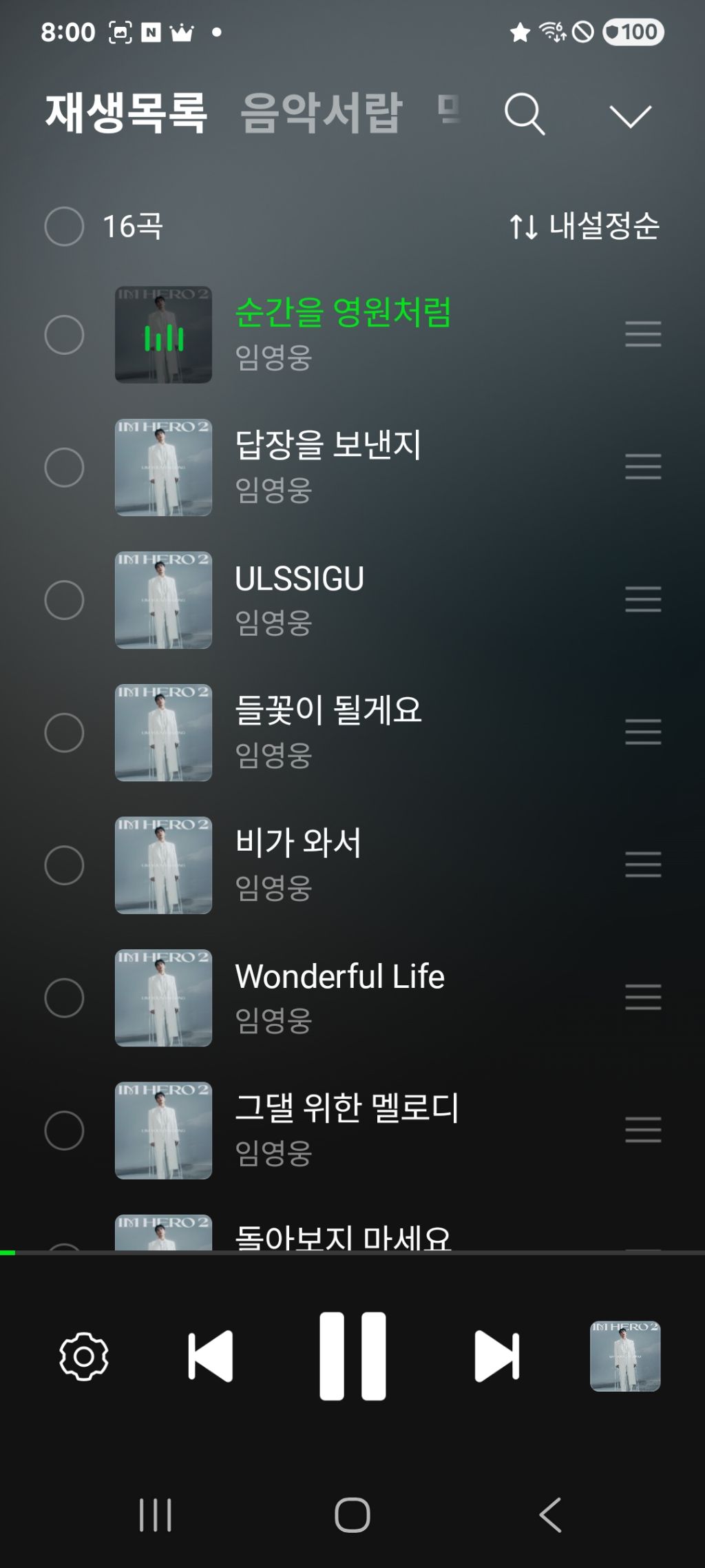This screenshot has width=705, height=1568.
Task: Check the circle beside 비가 와서
Action: (64, 865)
